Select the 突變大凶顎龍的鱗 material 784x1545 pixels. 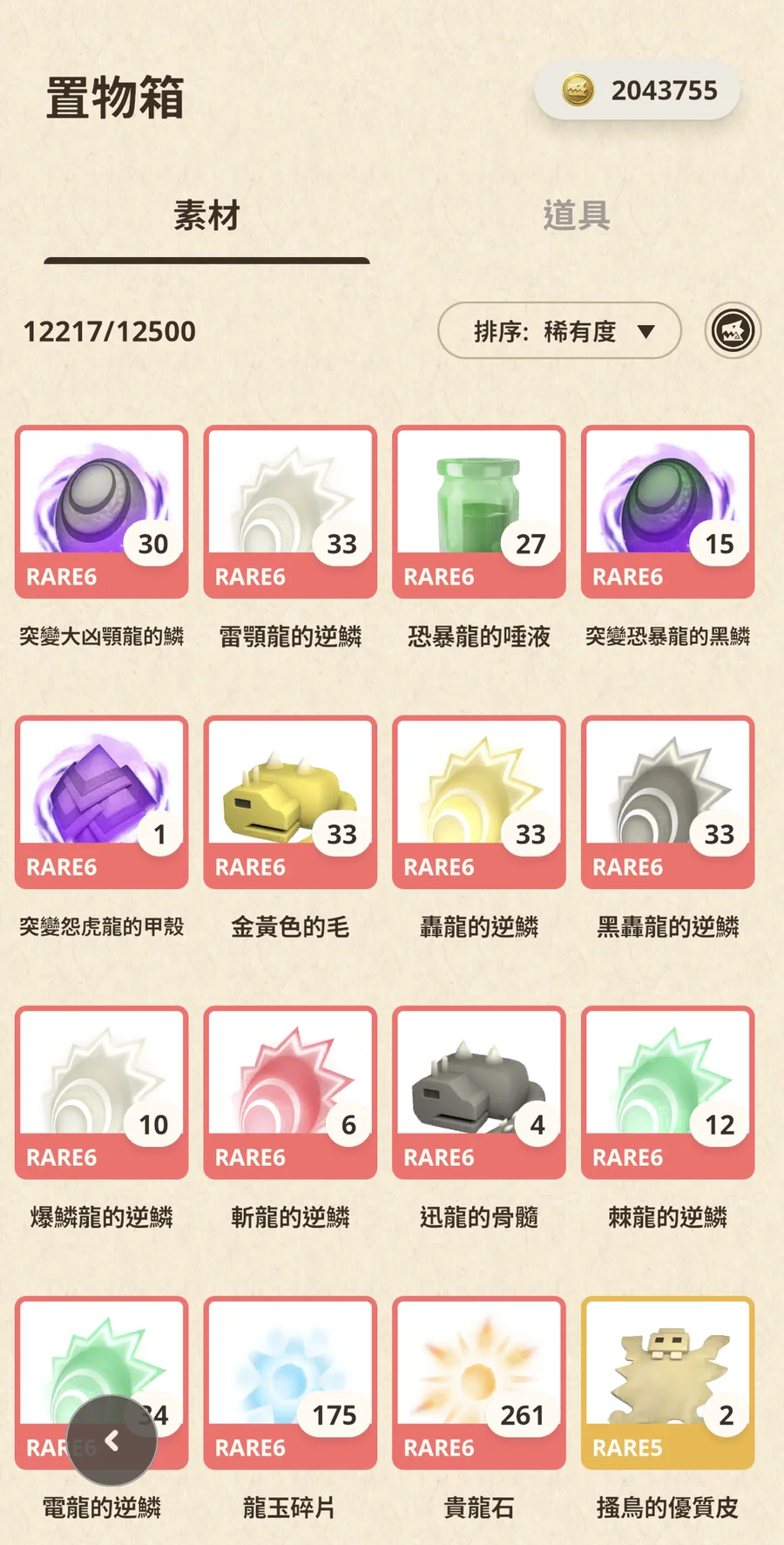pos(101,509)
